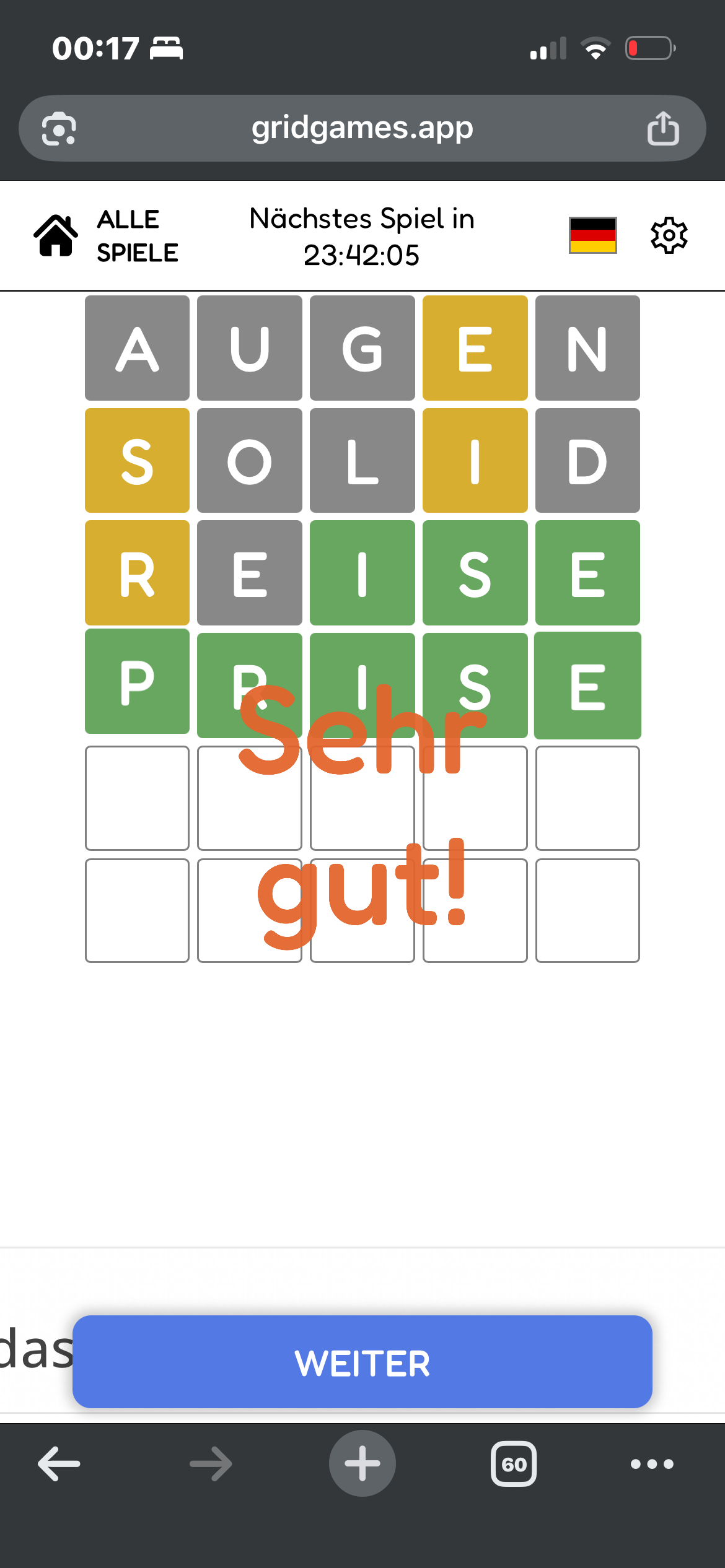Open the settings gear
Image resolution: width=725 pixels, height=1568 pixels.
[669, 235]
